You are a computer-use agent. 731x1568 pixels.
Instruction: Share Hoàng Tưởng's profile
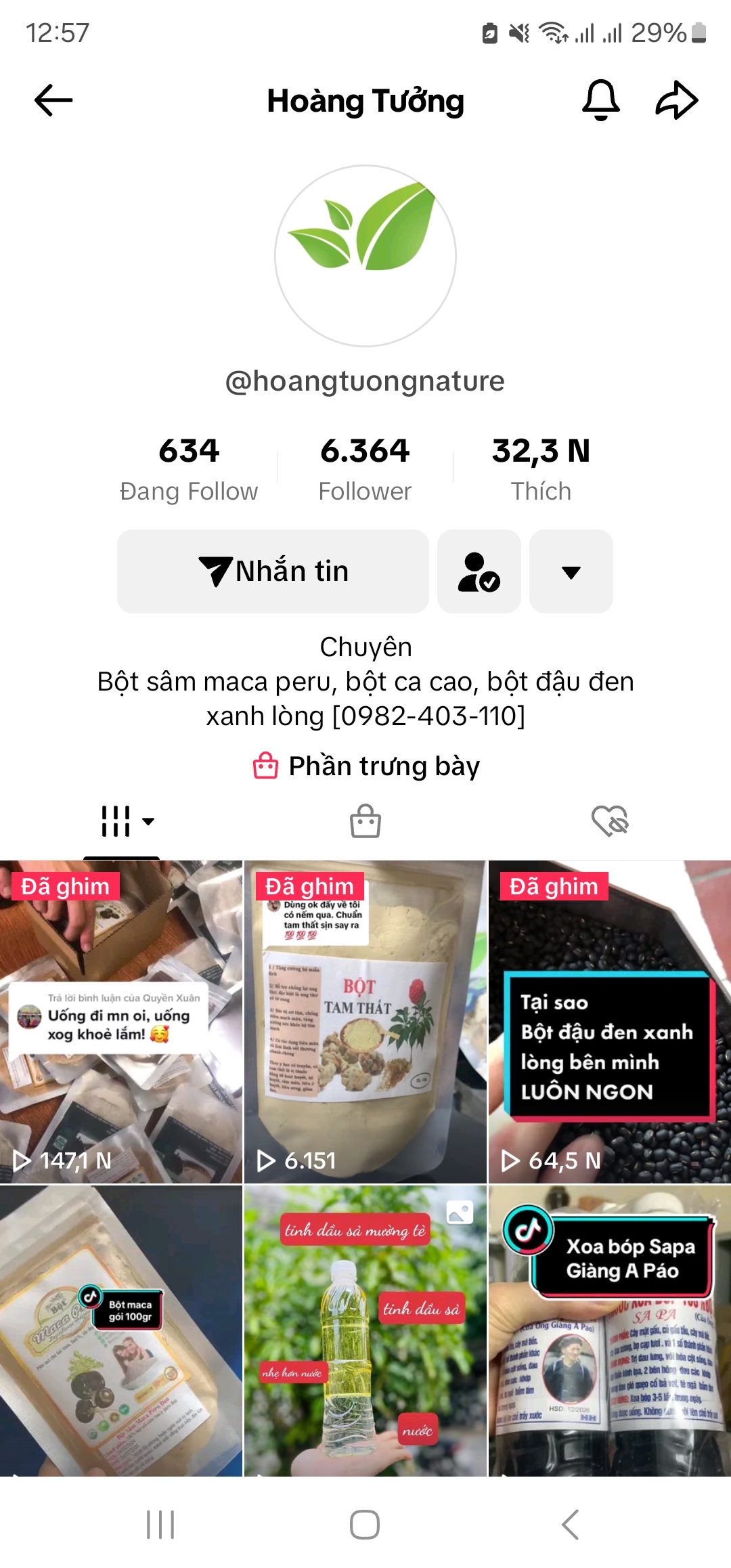tap(676, 101)
